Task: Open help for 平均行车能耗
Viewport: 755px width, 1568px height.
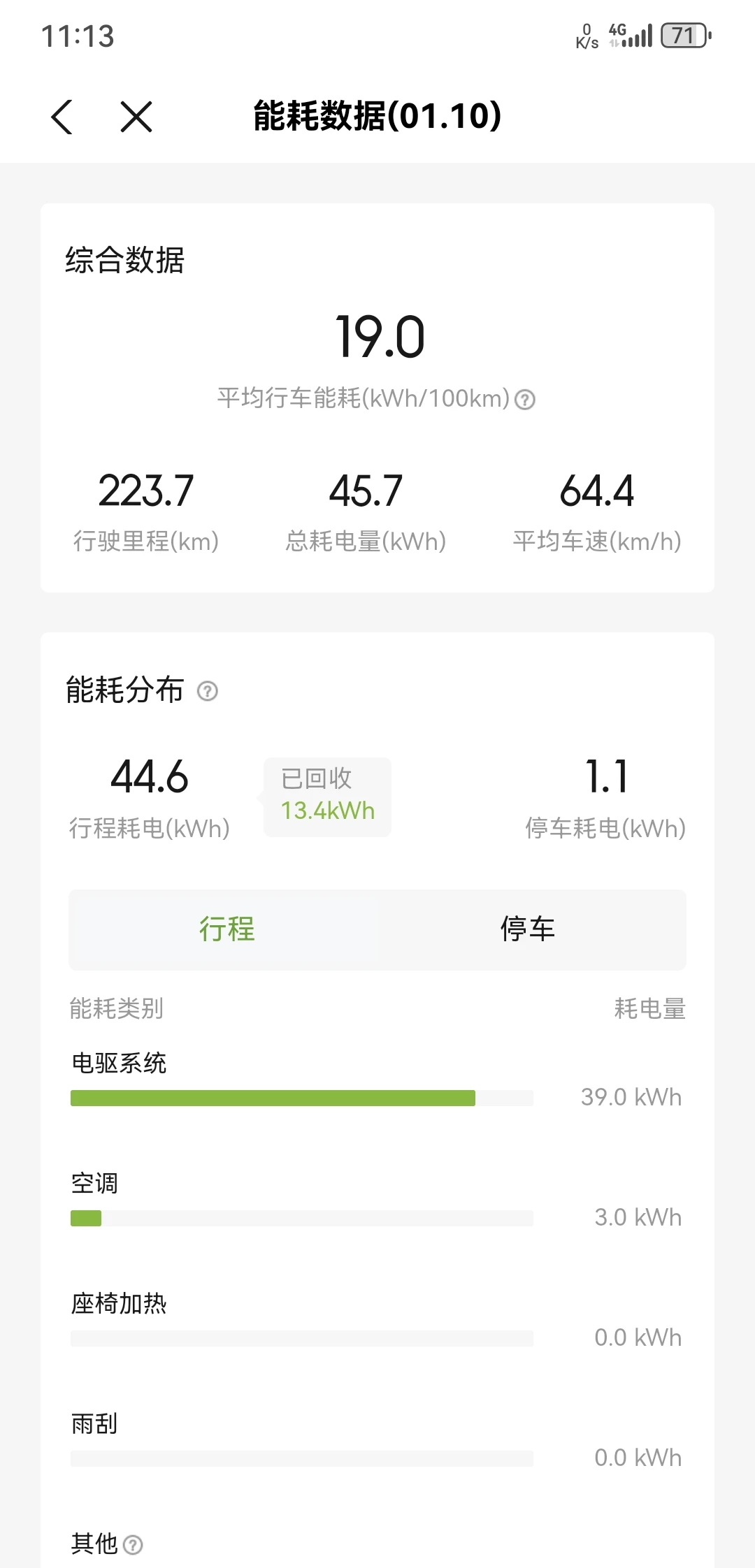Action: tap(525, 400)
